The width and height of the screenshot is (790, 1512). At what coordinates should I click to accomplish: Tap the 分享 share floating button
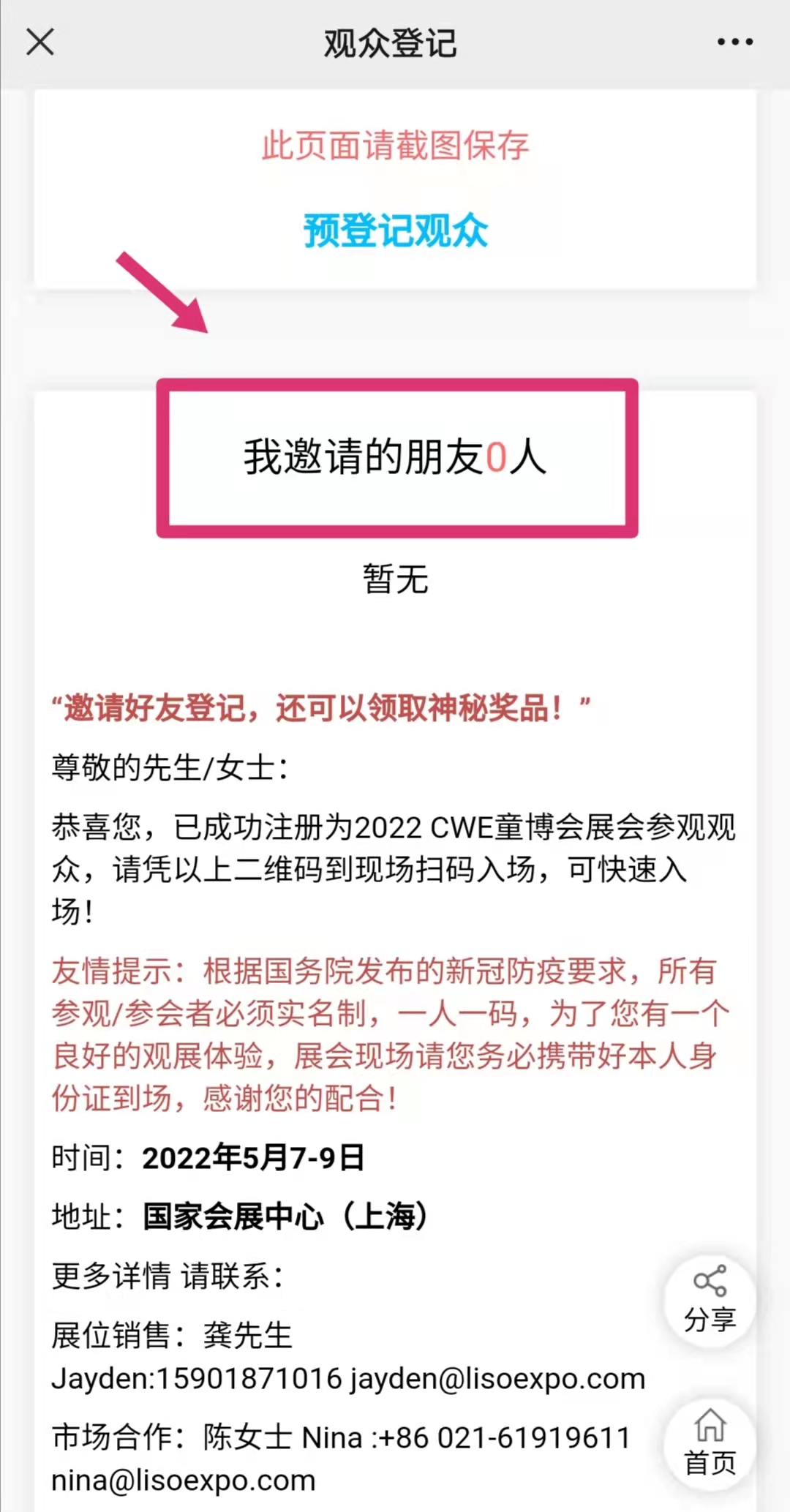coord(710,1300)
